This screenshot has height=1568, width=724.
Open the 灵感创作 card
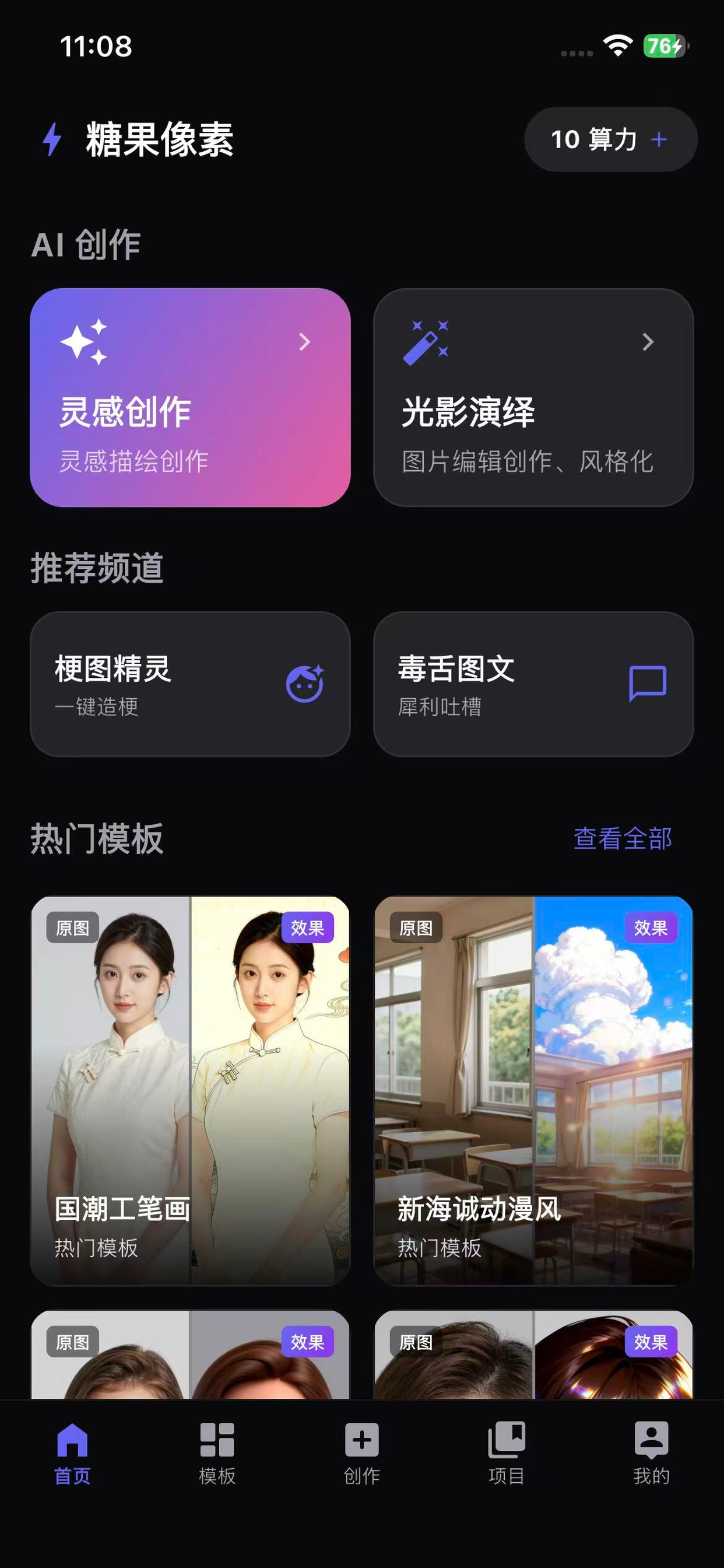[190, 397]
